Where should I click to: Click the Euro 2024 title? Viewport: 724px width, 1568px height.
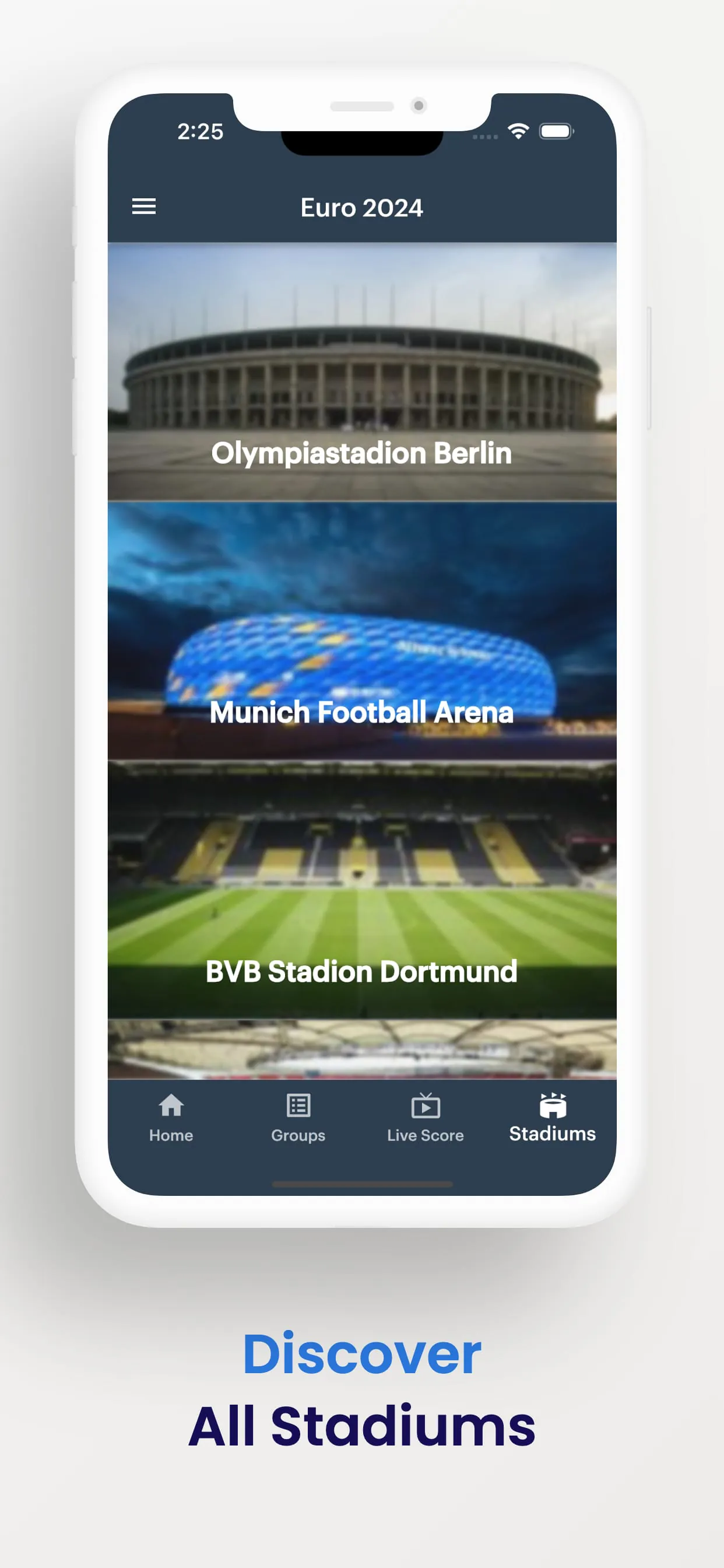(x=361, y=207)
